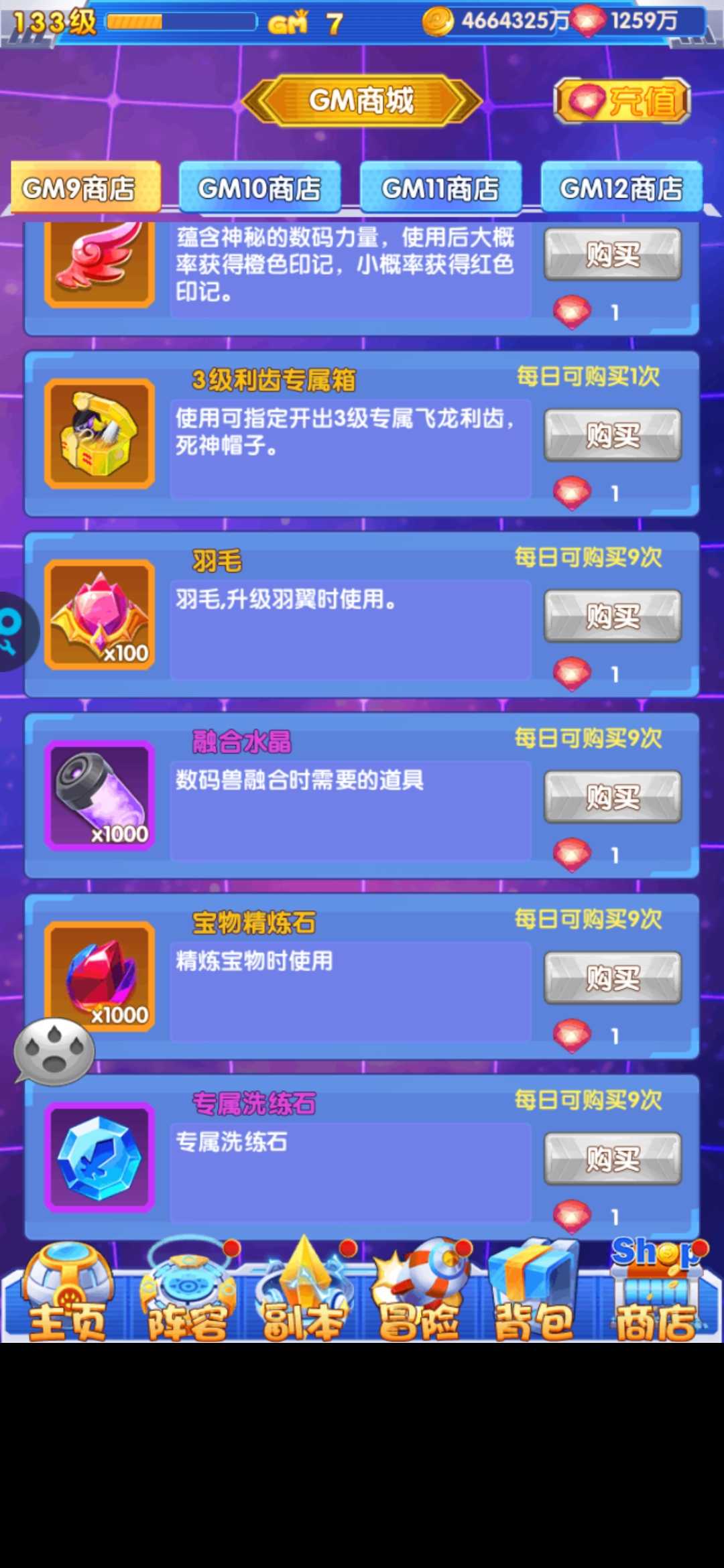Open the 阵容 lineup tab
Screen dimensions: 724x1568
(188, 1297)
